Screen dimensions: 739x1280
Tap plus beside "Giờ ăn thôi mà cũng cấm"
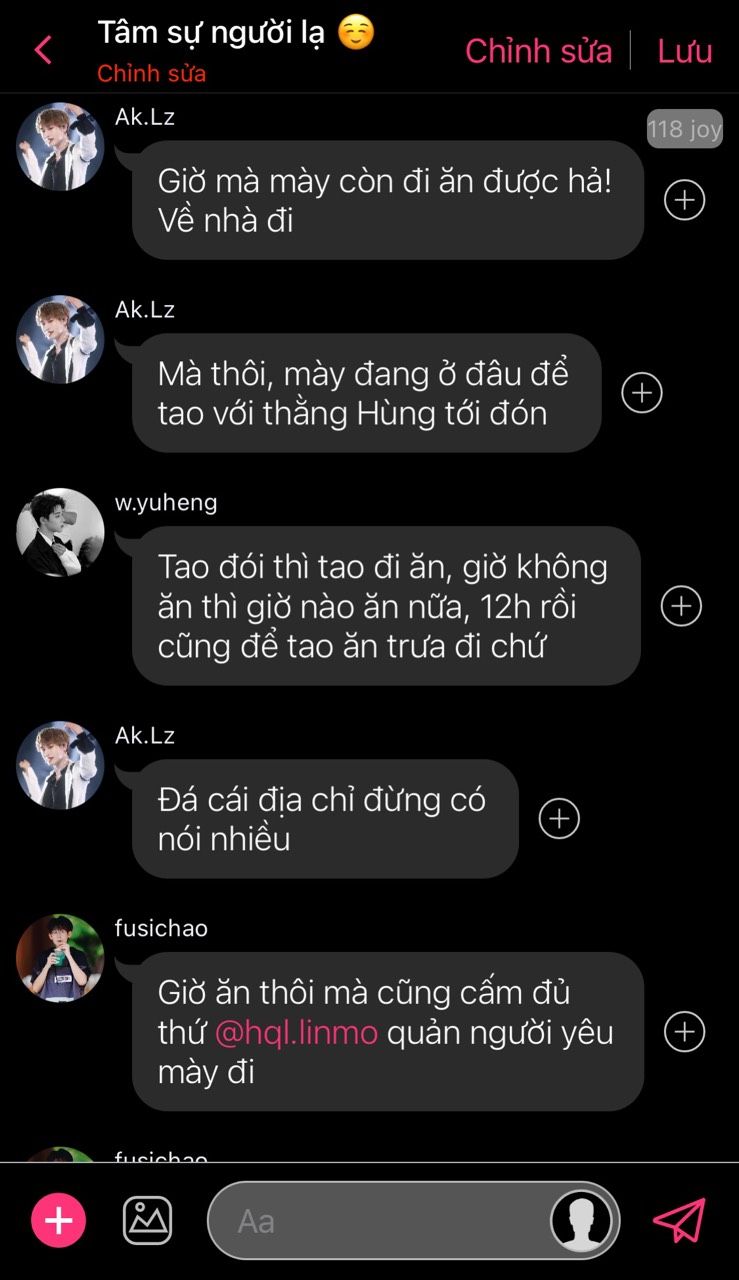(685, 1032)
